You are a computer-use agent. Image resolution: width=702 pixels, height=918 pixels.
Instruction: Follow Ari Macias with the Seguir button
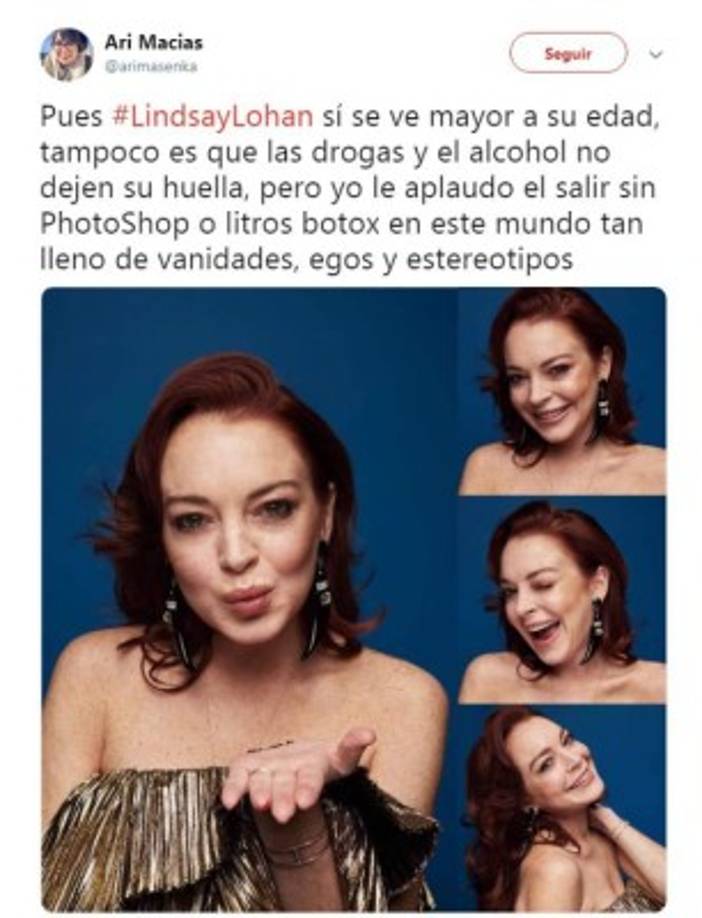(567, 53)
